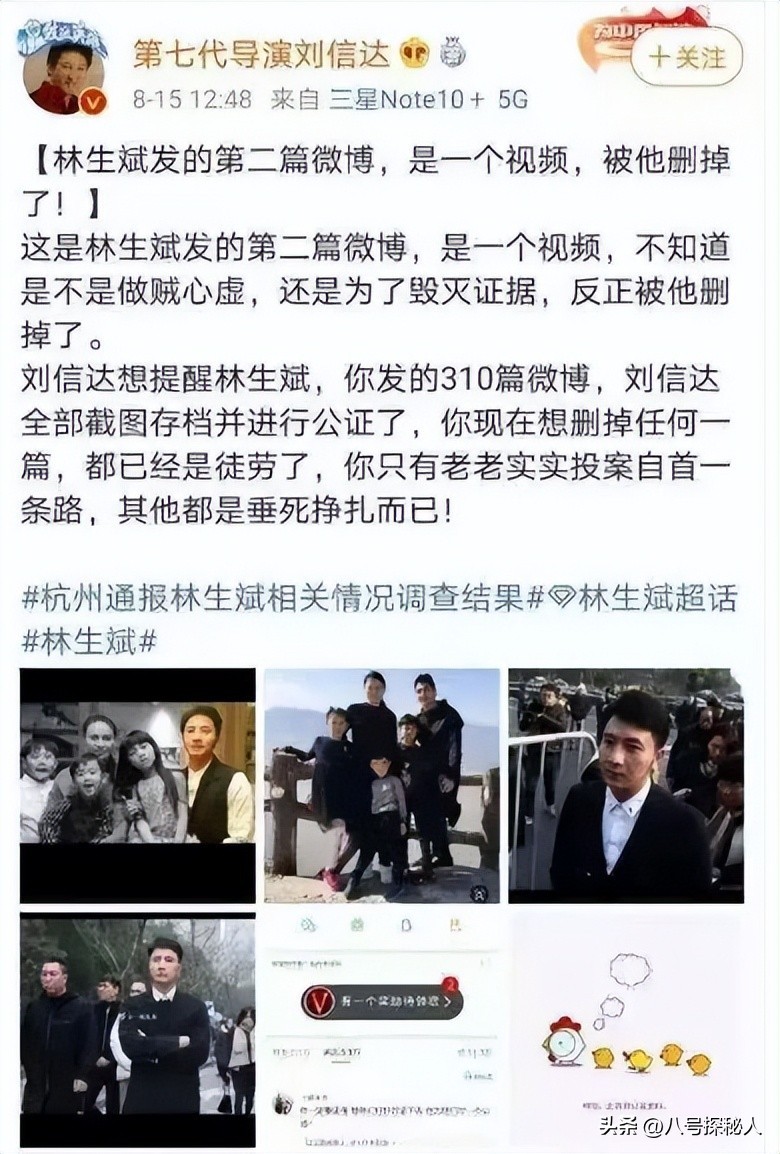Open the photo of men with crossed arms
780x1154 pixels.
coord(138,1028)
